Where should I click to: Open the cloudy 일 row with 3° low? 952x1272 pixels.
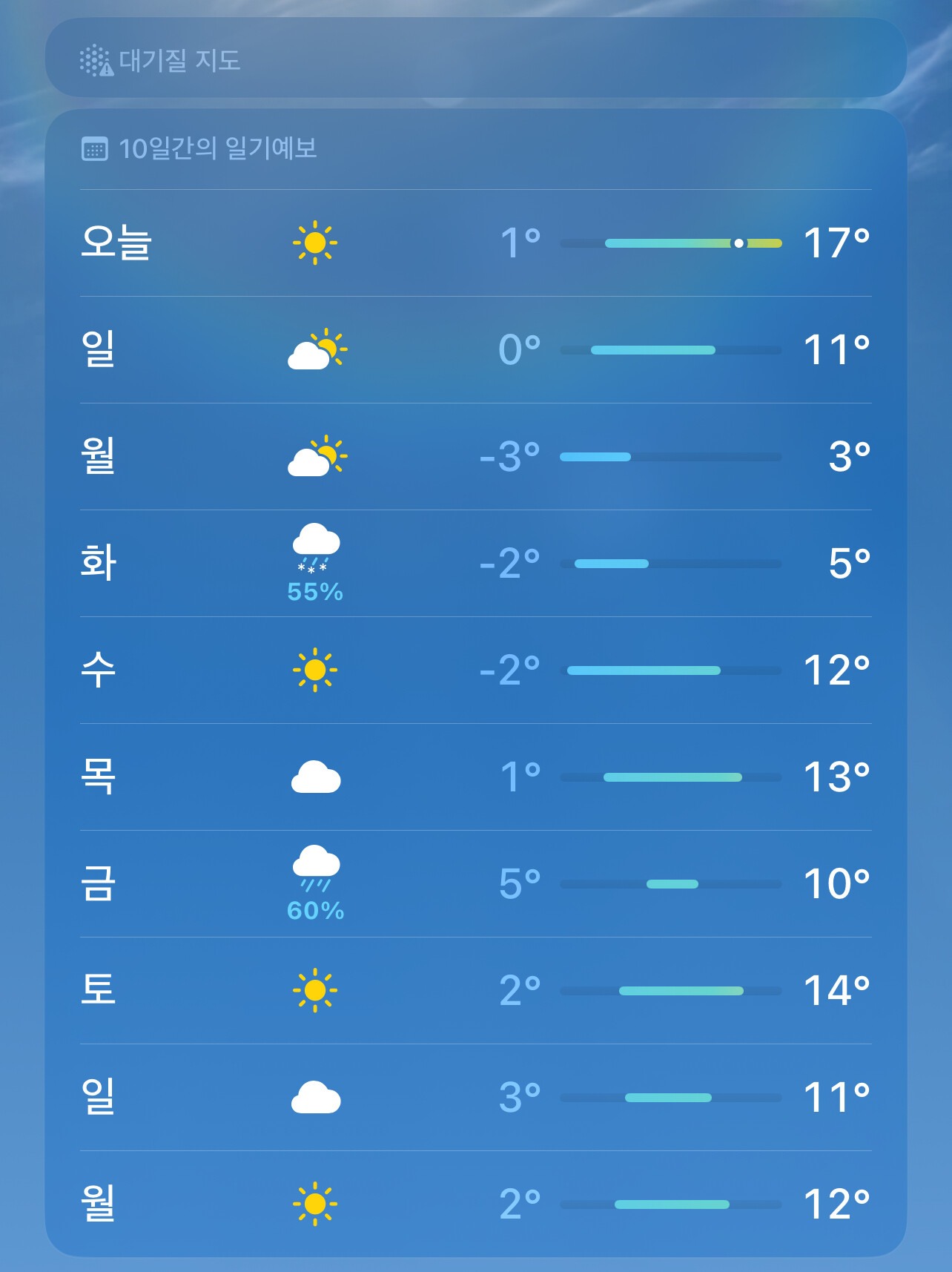pos(475,1098)
